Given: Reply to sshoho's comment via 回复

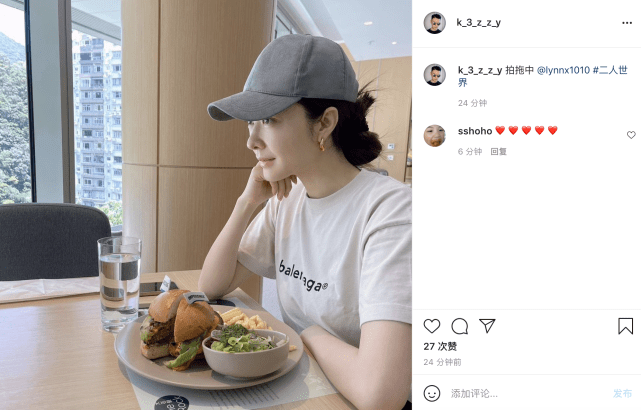Looking at the screenshot, I should click(x=498, y=152).
